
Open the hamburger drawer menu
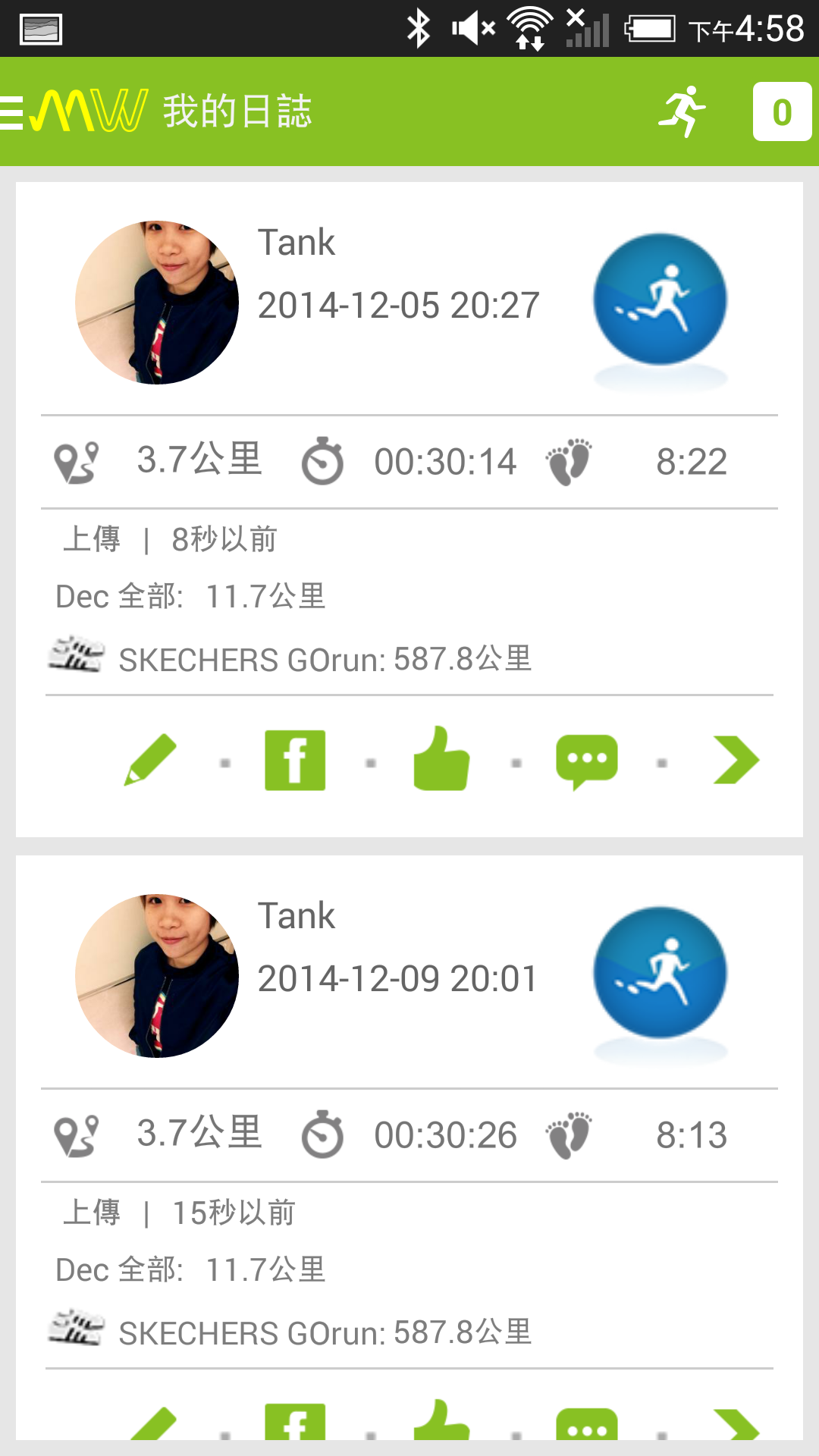click(14, 112)
